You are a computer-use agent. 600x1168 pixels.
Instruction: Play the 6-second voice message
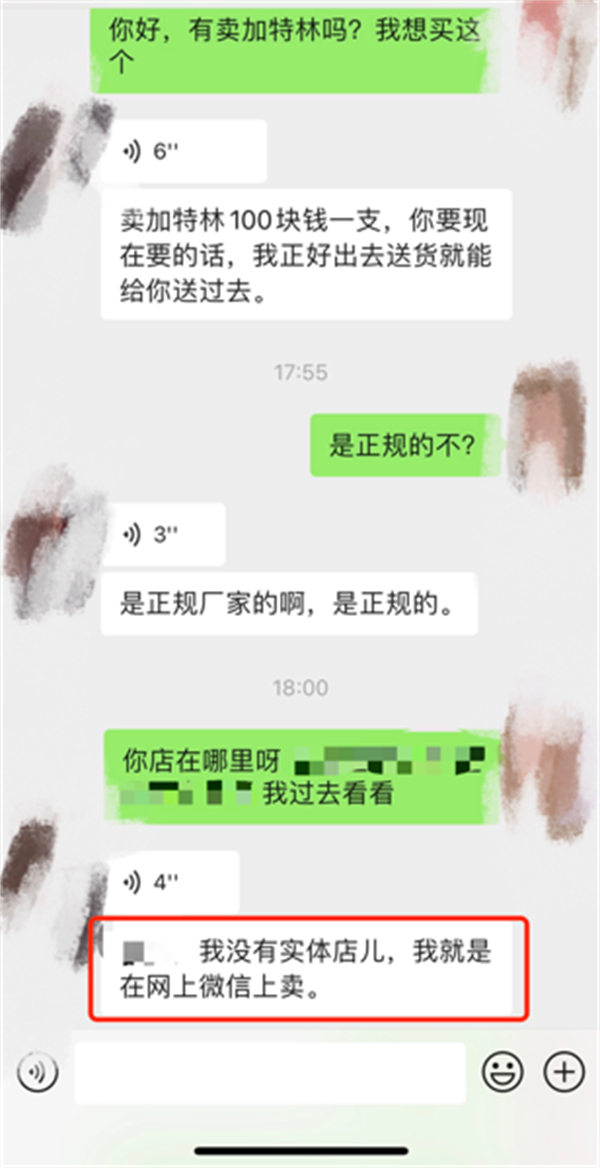tap(183, 152)
